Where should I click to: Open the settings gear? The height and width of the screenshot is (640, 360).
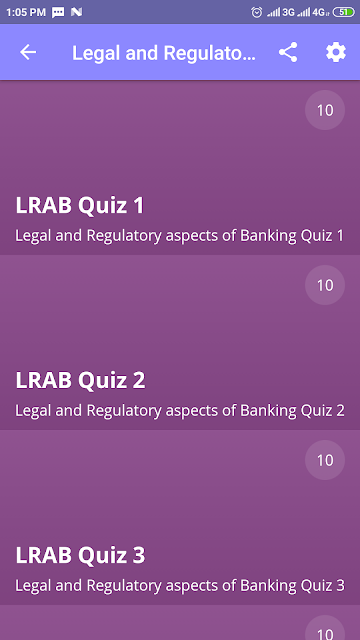coord(336,52)
